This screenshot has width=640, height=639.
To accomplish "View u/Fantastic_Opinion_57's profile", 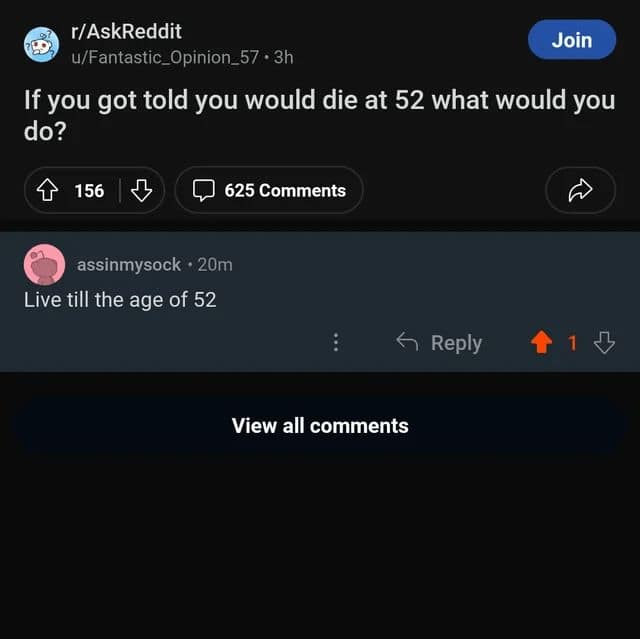I will 166,57.
